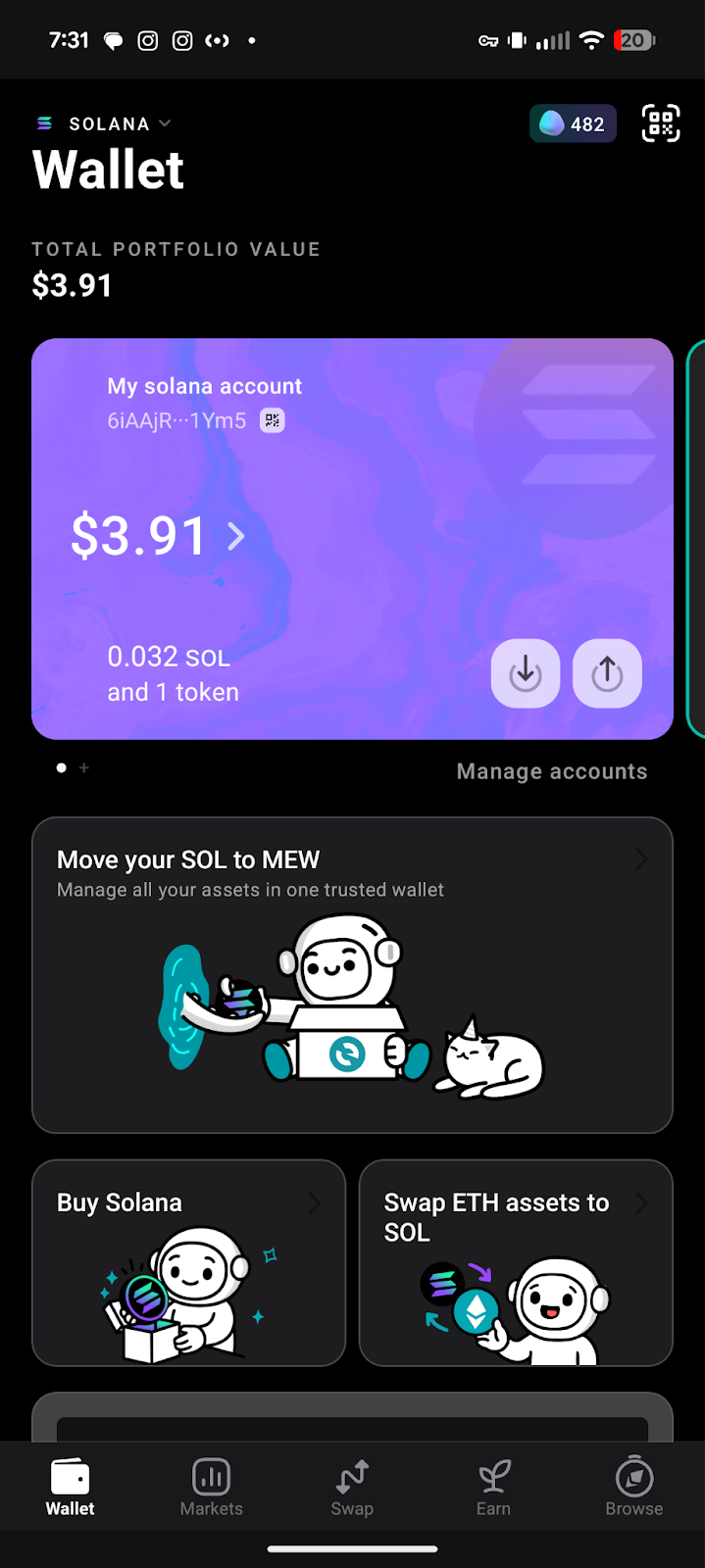Open the Swap ETH assets to SOL card
Screen dimensions: 705x1568
516,1262
